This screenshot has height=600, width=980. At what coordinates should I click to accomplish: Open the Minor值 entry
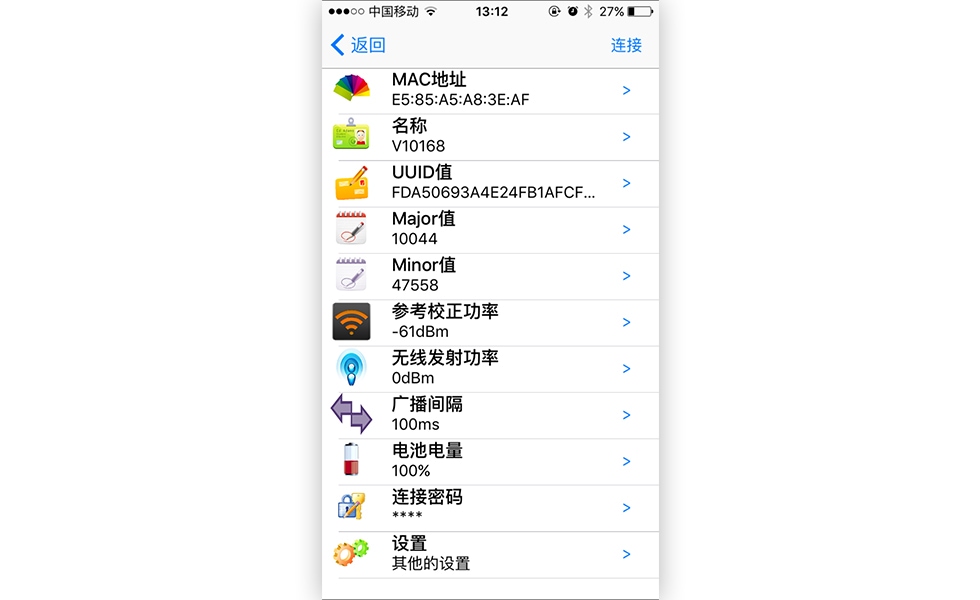[x=490, y=276]
